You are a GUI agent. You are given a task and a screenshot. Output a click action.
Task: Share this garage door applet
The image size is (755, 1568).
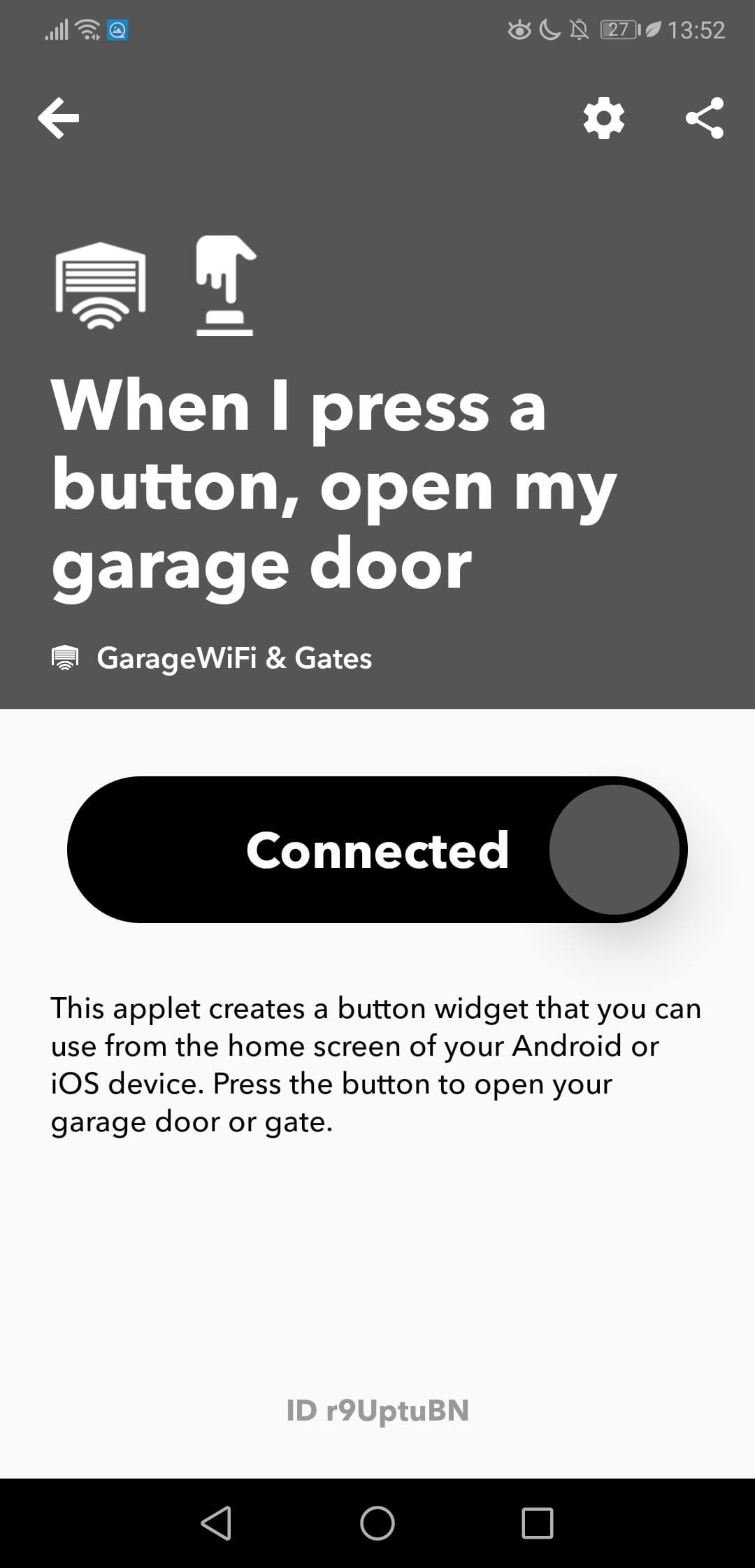tap(705, 118)
